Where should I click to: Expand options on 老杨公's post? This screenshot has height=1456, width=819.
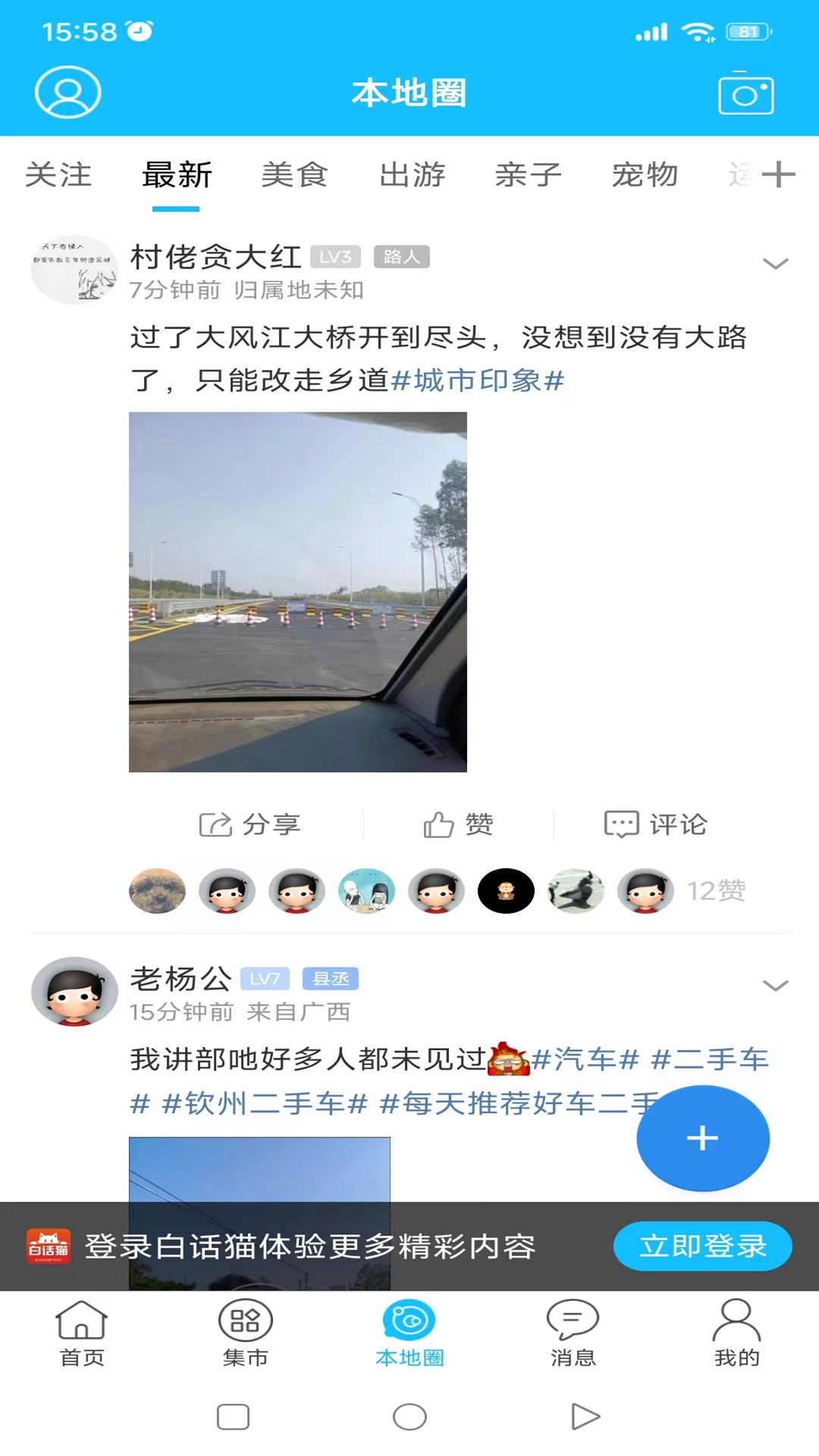[775, 986]
